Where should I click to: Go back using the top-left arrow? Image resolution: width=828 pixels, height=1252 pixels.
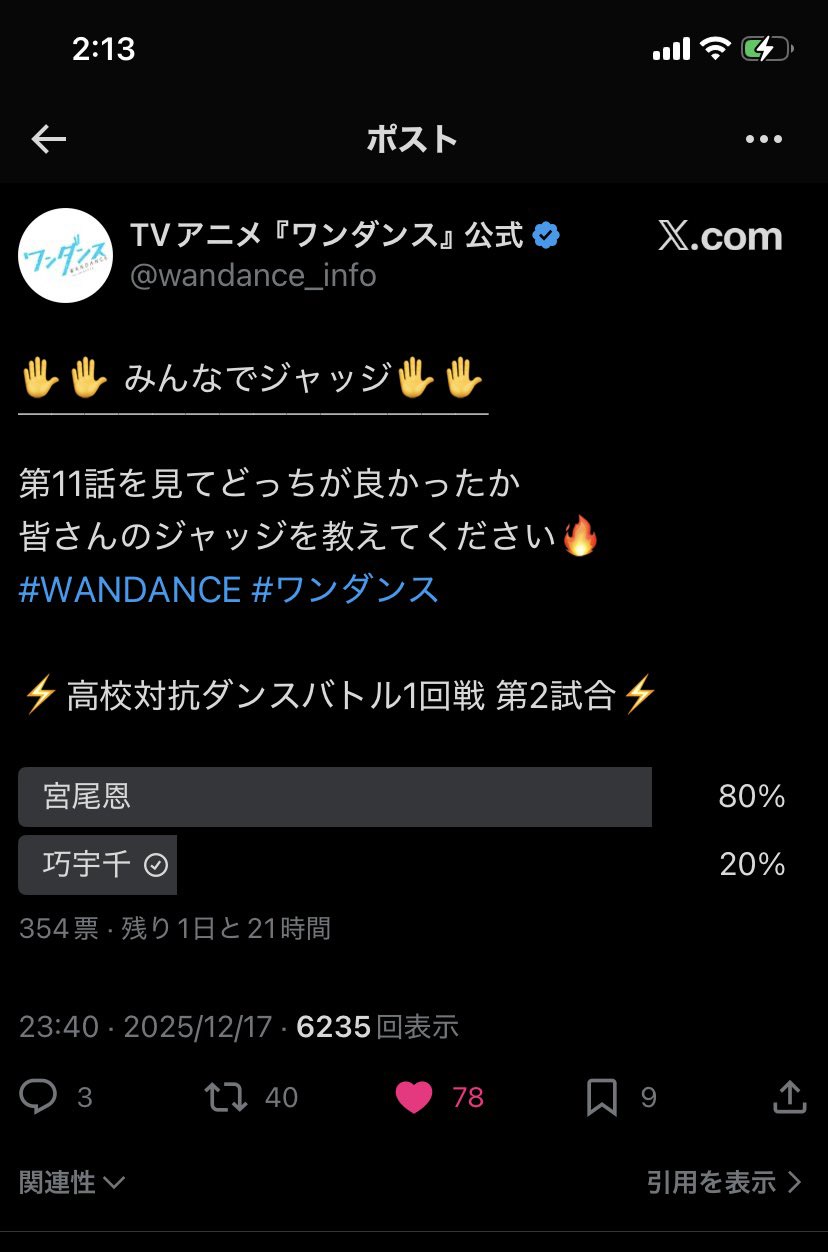click(x=48, y=140)
